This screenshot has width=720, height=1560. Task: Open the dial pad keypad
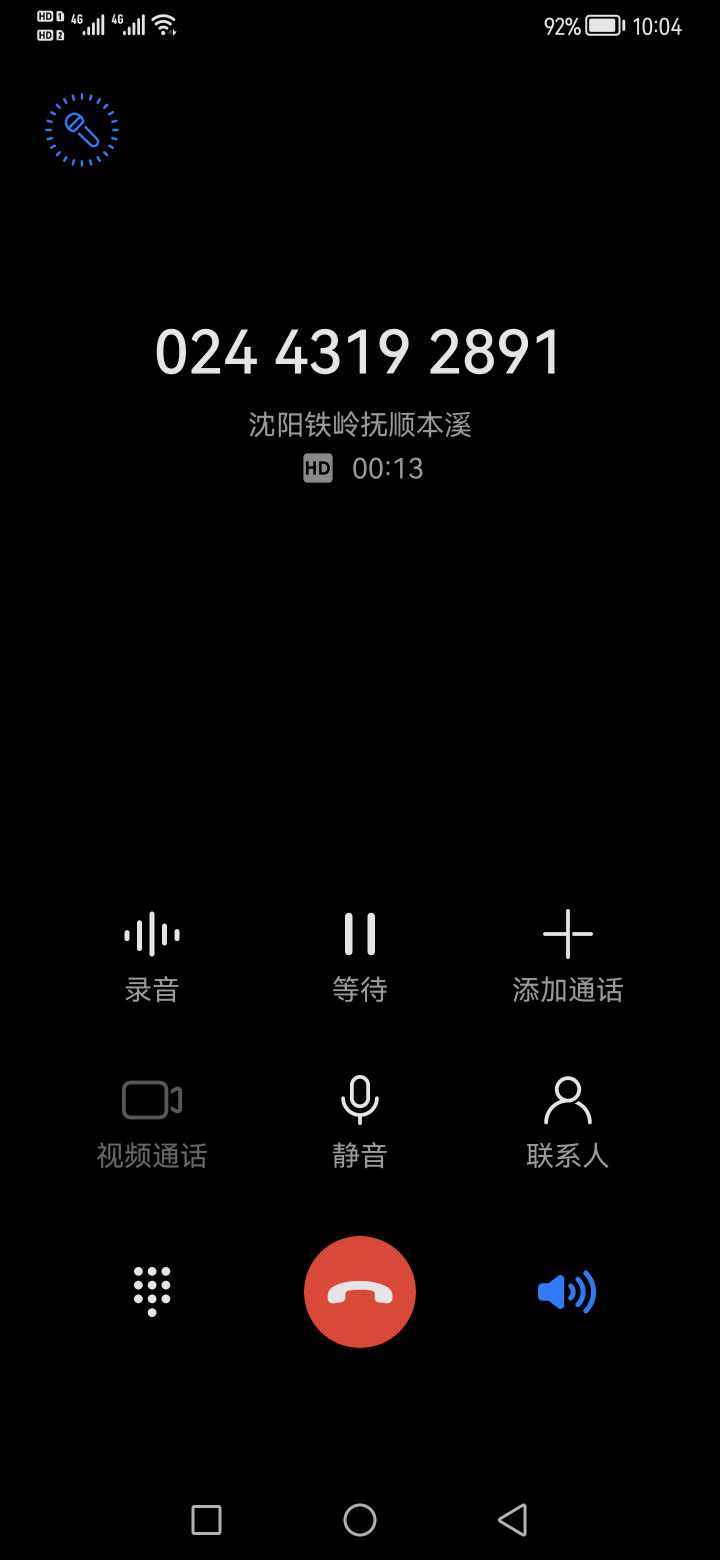(152, 1291)
